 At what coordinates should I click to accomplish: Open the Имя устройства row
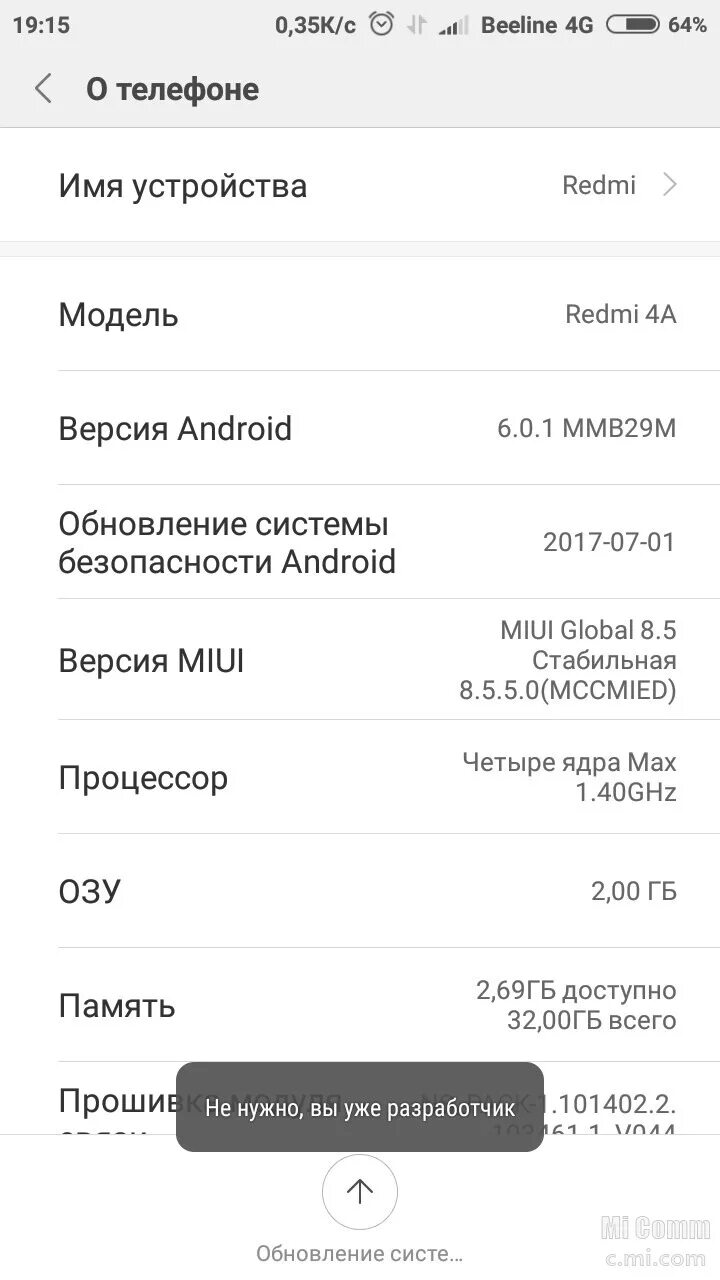click(360, 186)
